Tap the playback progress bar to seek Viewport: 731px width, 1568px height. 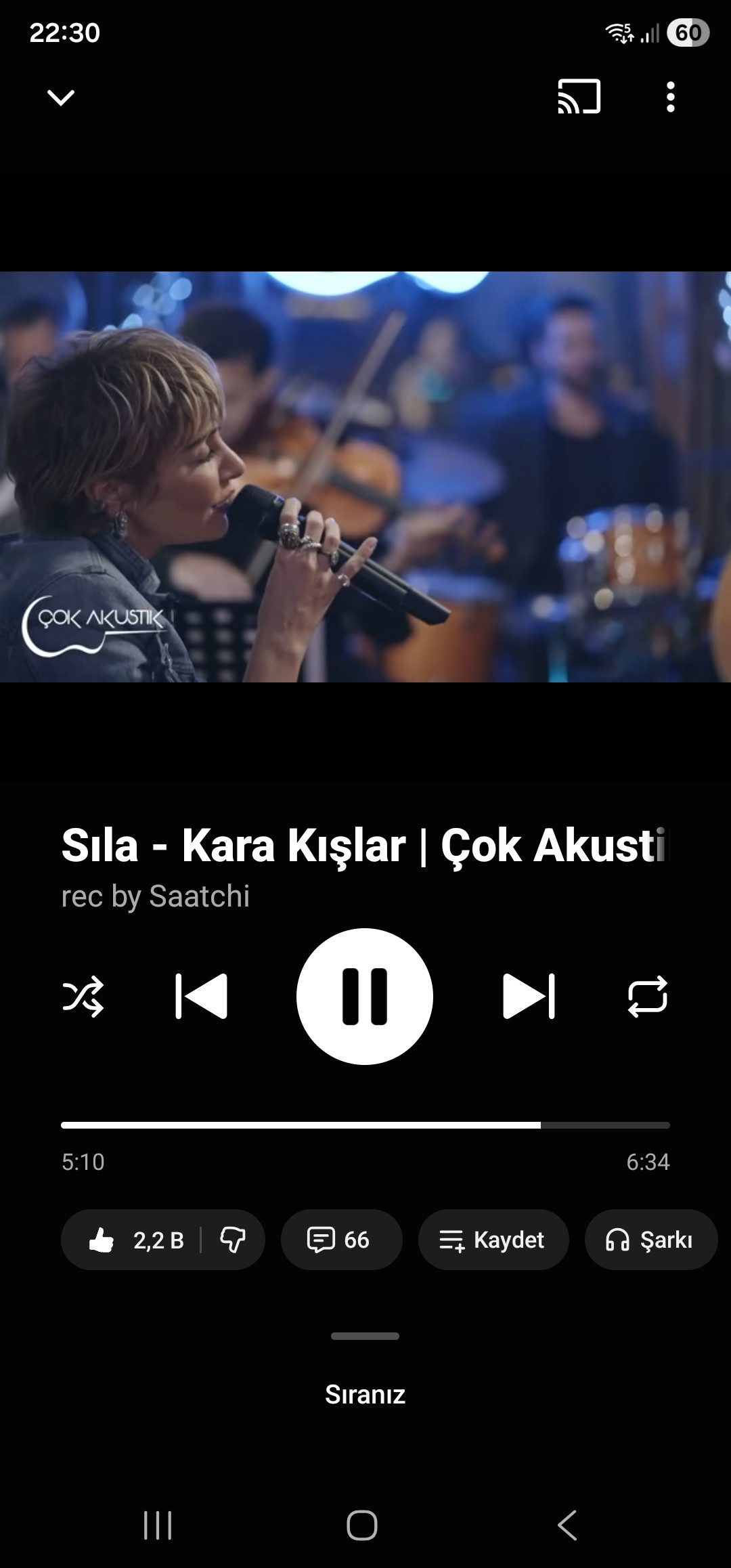(x=365, y=1125)
